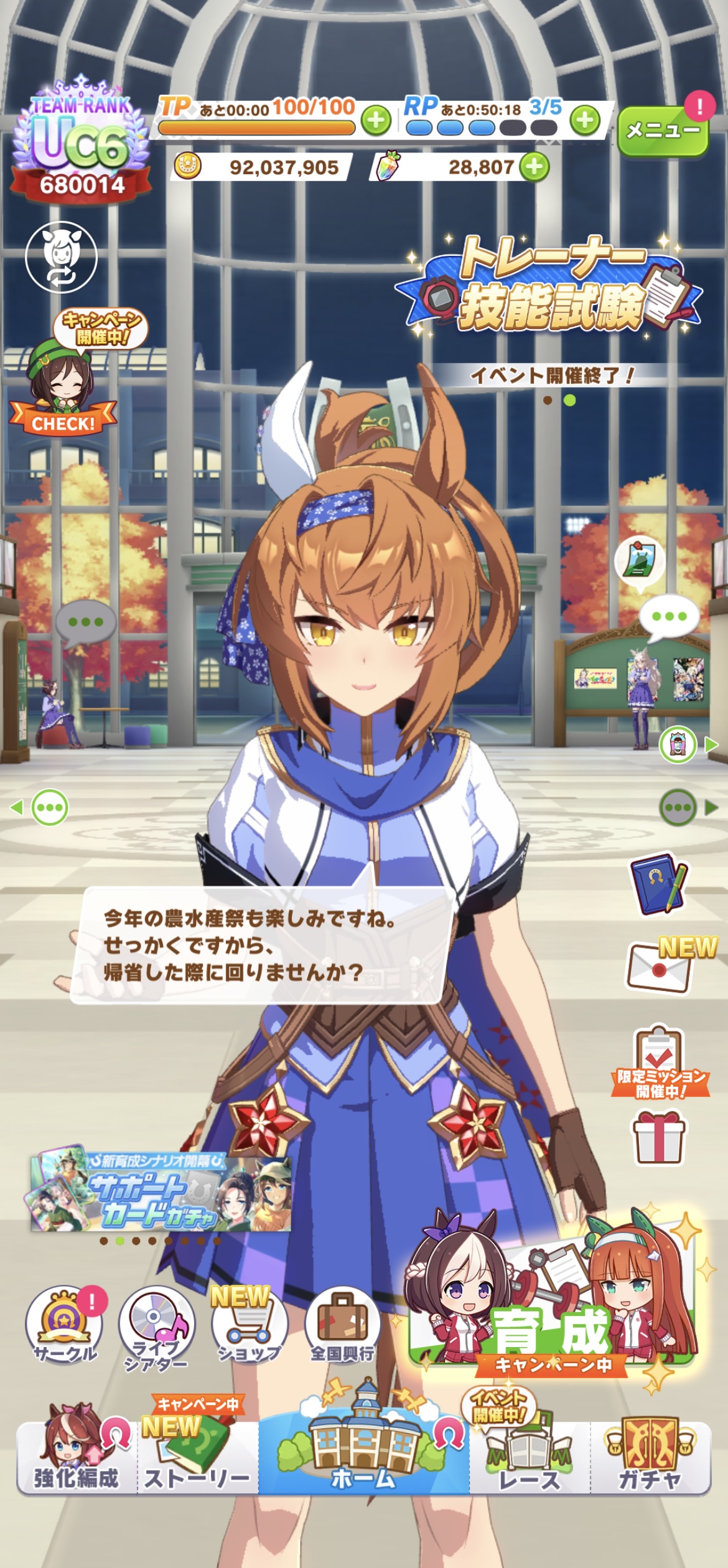728x1568 pixels.
Task: Open the gift box presents
Action: click(x=658, y=1138)
